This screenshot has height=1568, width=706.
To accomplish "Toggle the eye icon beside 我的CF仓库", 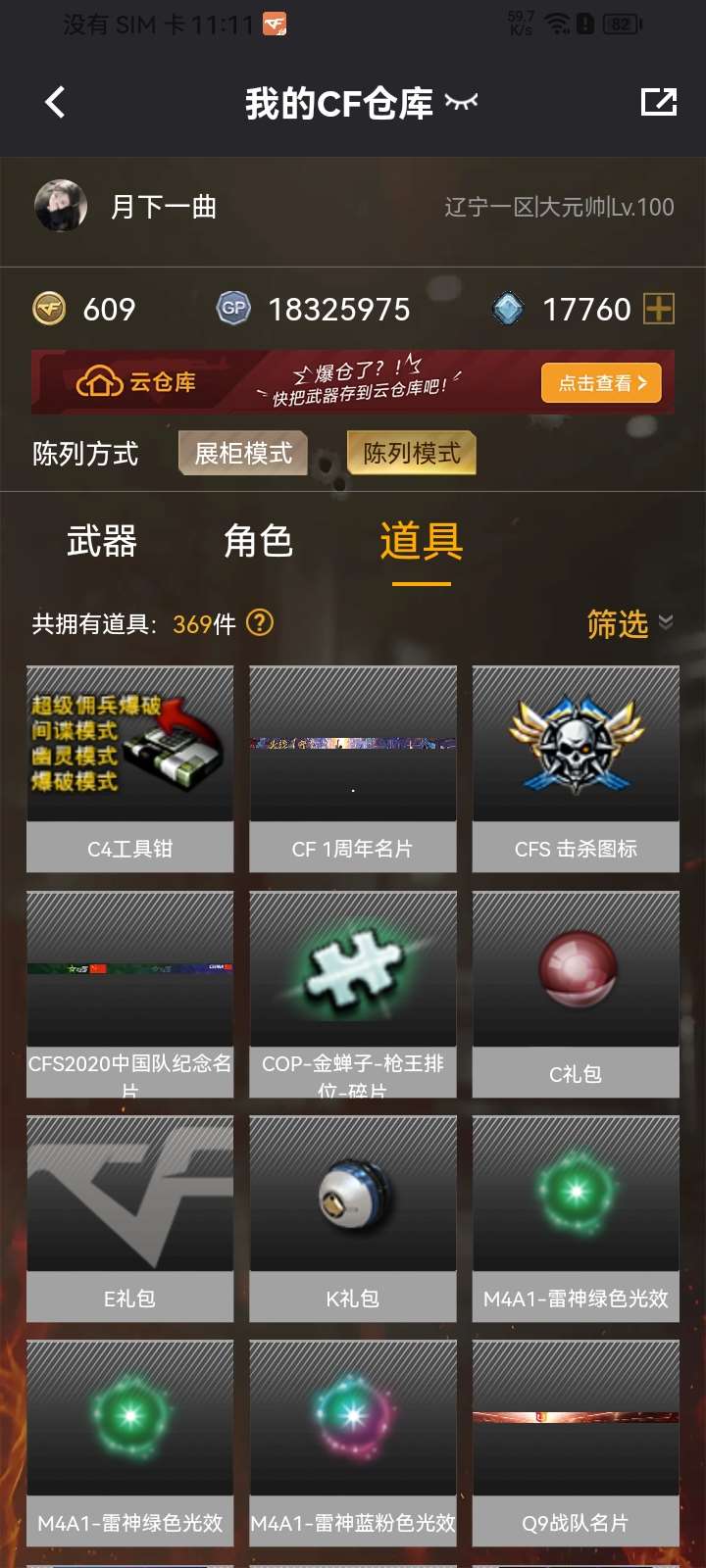I will (461, 101).
